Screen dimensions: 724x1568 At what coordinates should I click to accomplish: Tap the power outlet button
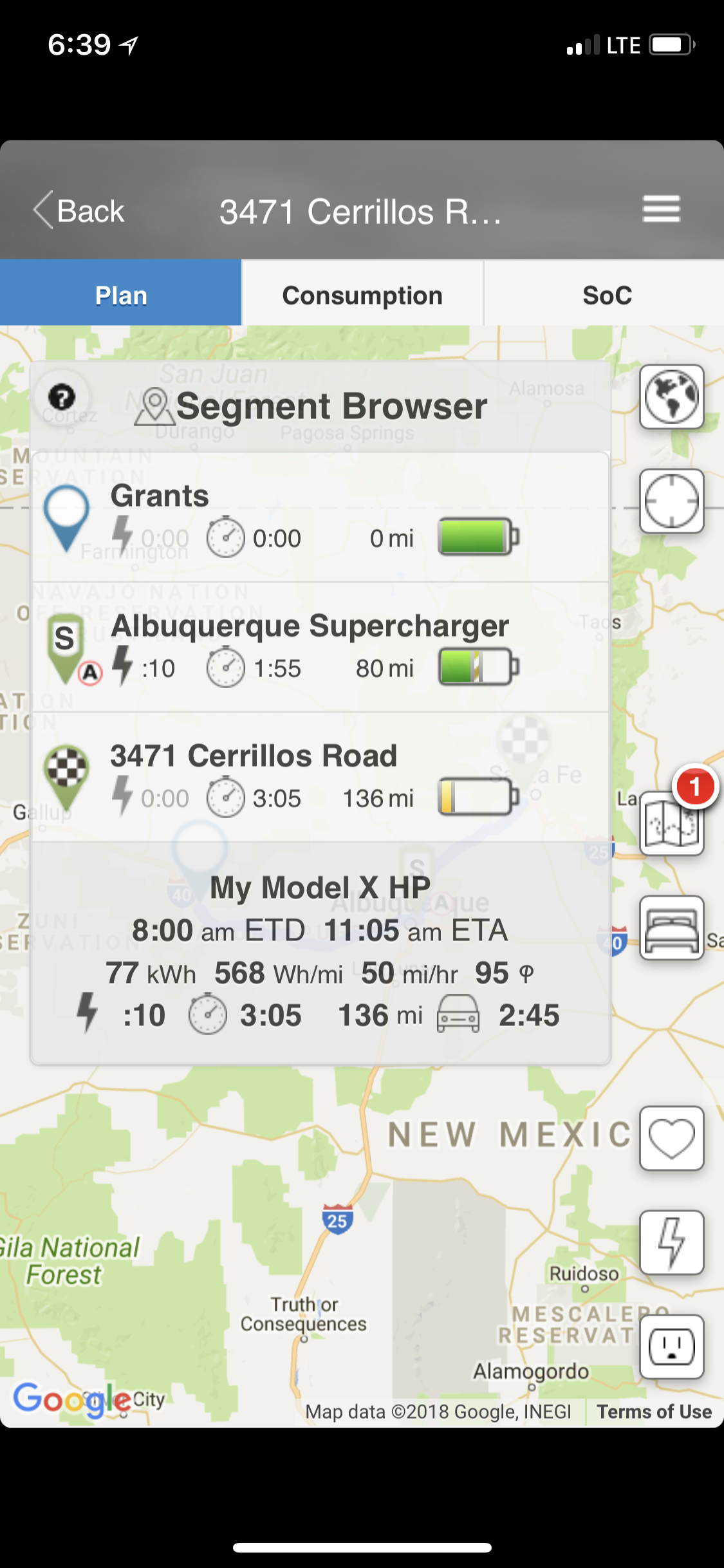tap(671, 1347)
